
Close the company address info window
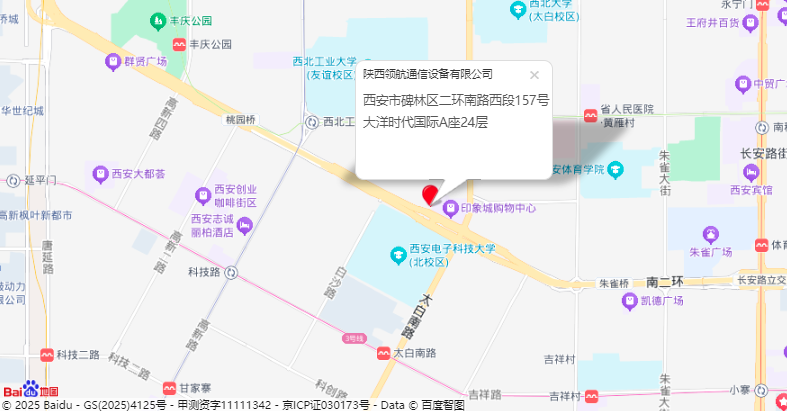tap(534, 75)
